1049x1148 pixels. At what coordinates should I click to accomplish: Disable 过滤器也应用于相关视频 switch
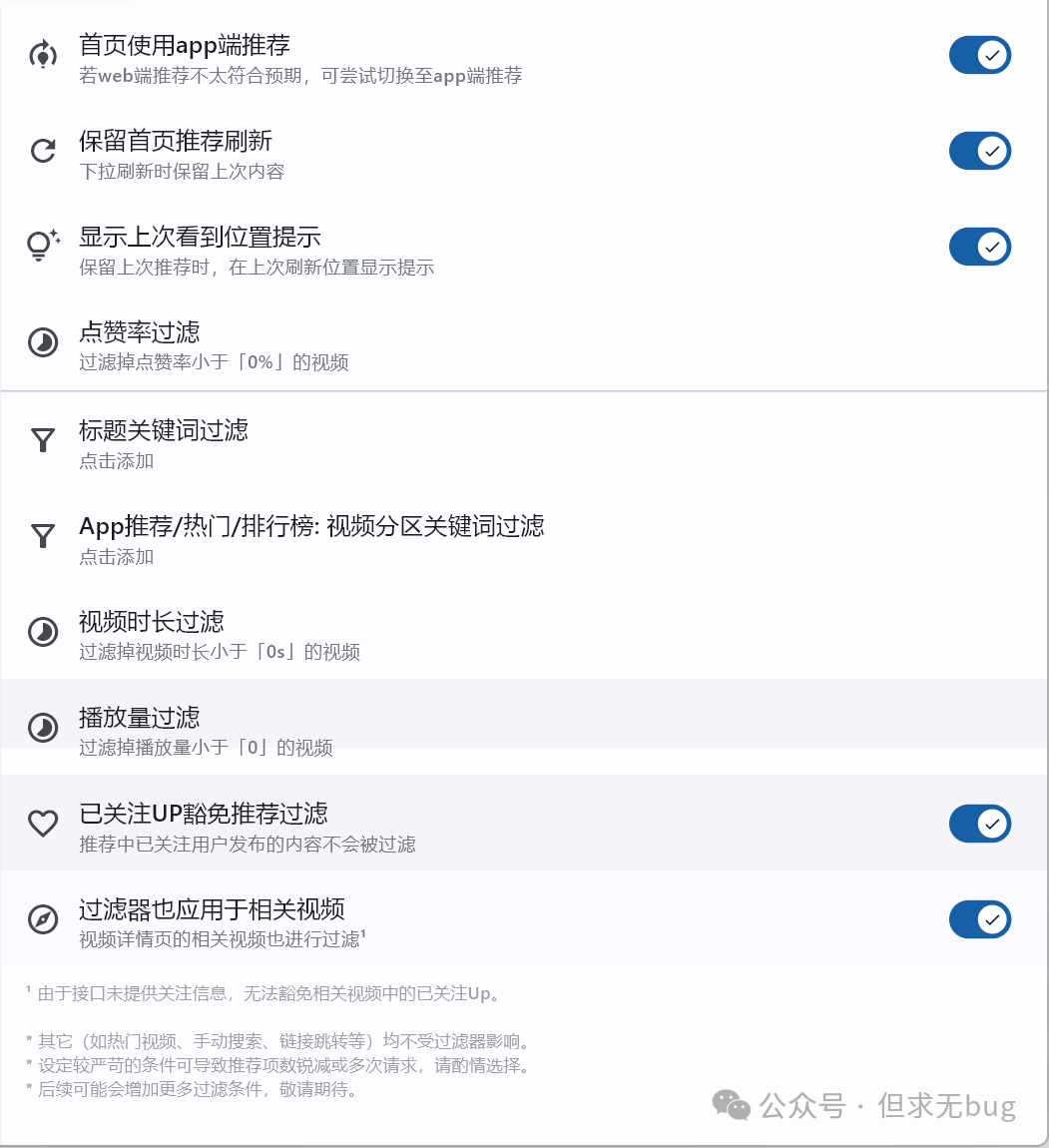pos(979,919)
